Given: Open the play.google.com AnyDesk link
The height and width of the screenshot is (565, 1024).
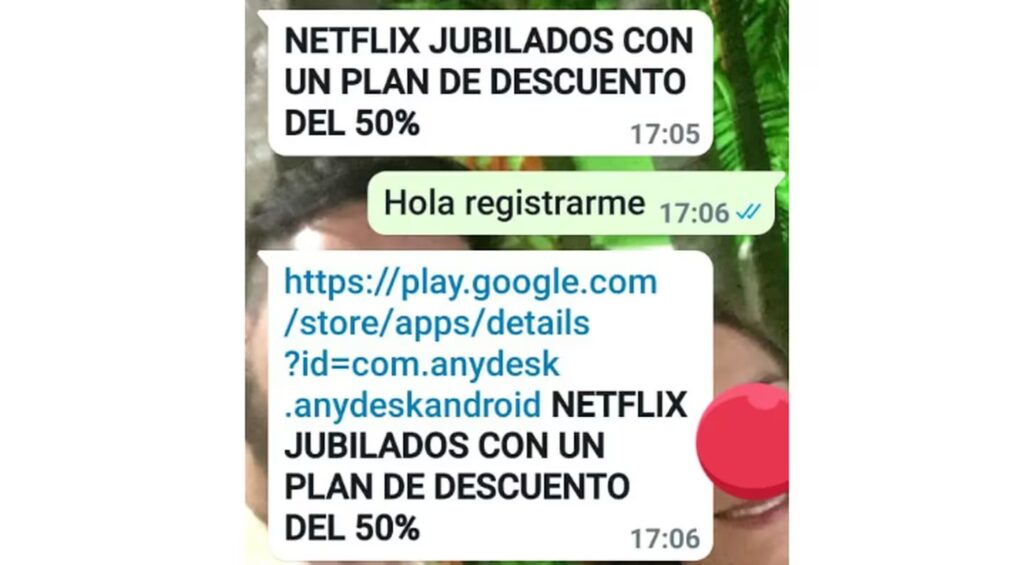Looking at the screenshot, I should pyautogui.click(x=470, y=344).
